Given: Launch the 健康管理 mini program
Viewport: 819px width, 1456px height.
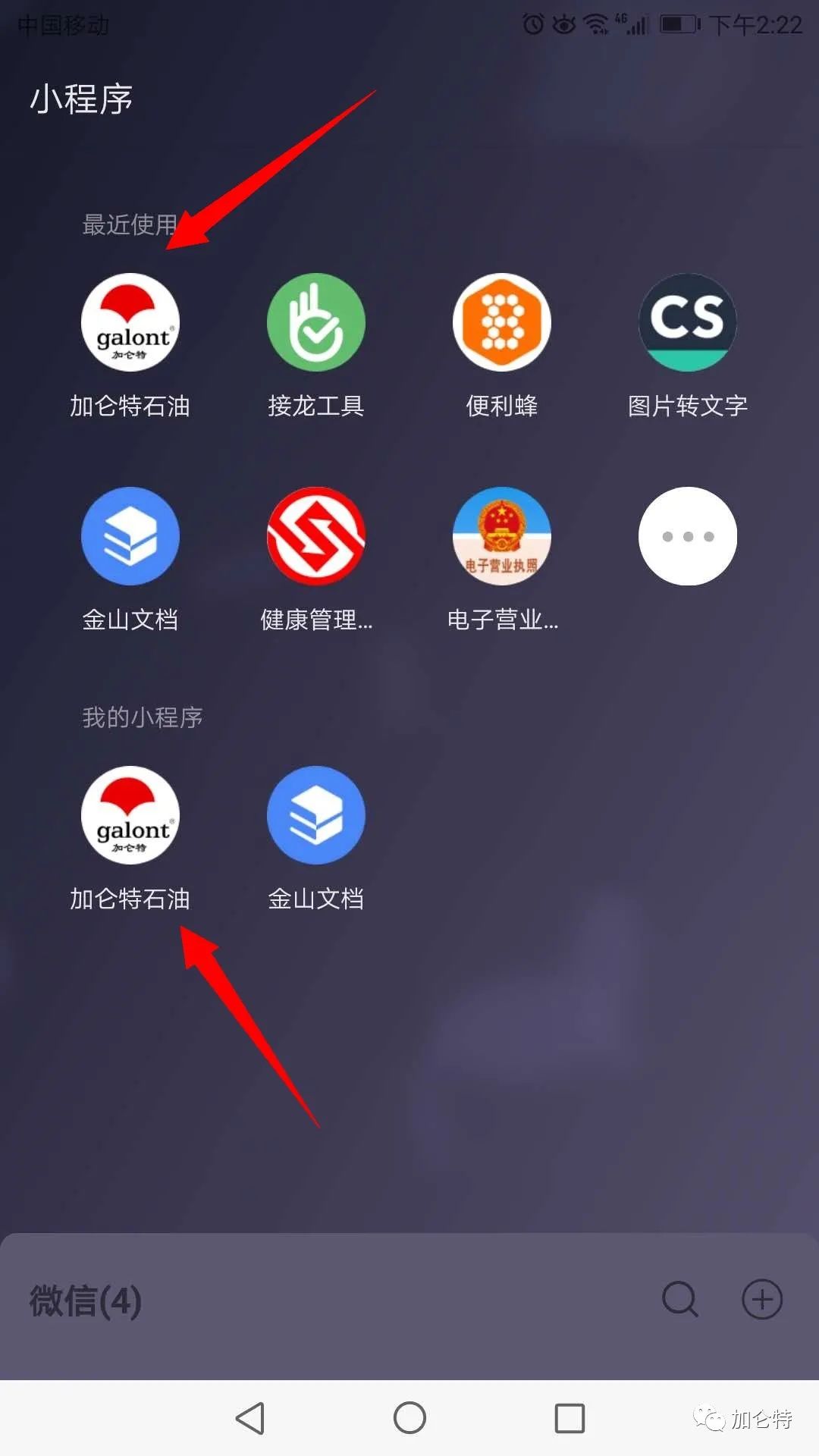Looking at the screenshot, I should [x=315, y=536].
